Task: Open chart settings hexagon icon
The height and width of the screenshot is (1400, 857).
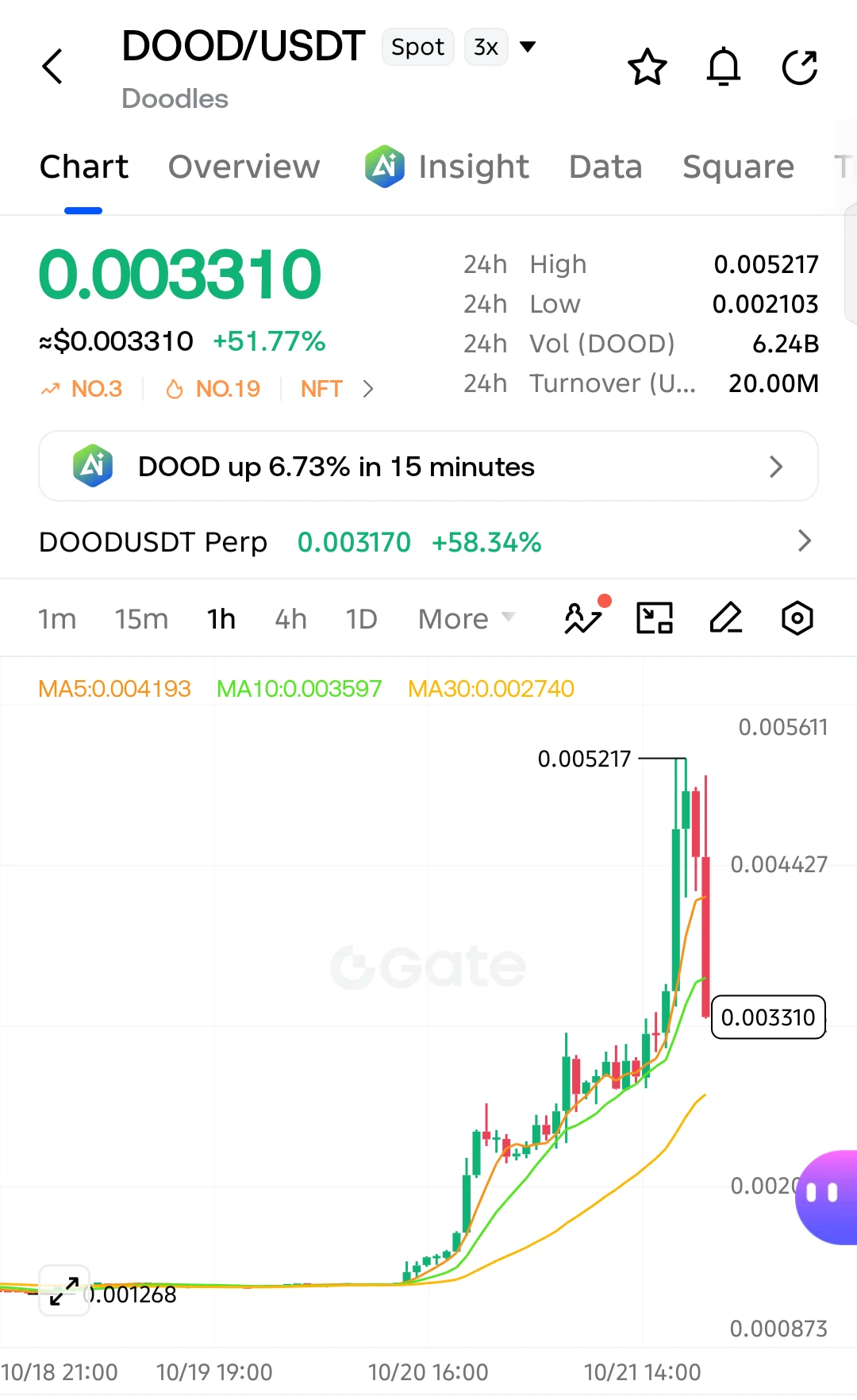Action: [x=797, y=618]
